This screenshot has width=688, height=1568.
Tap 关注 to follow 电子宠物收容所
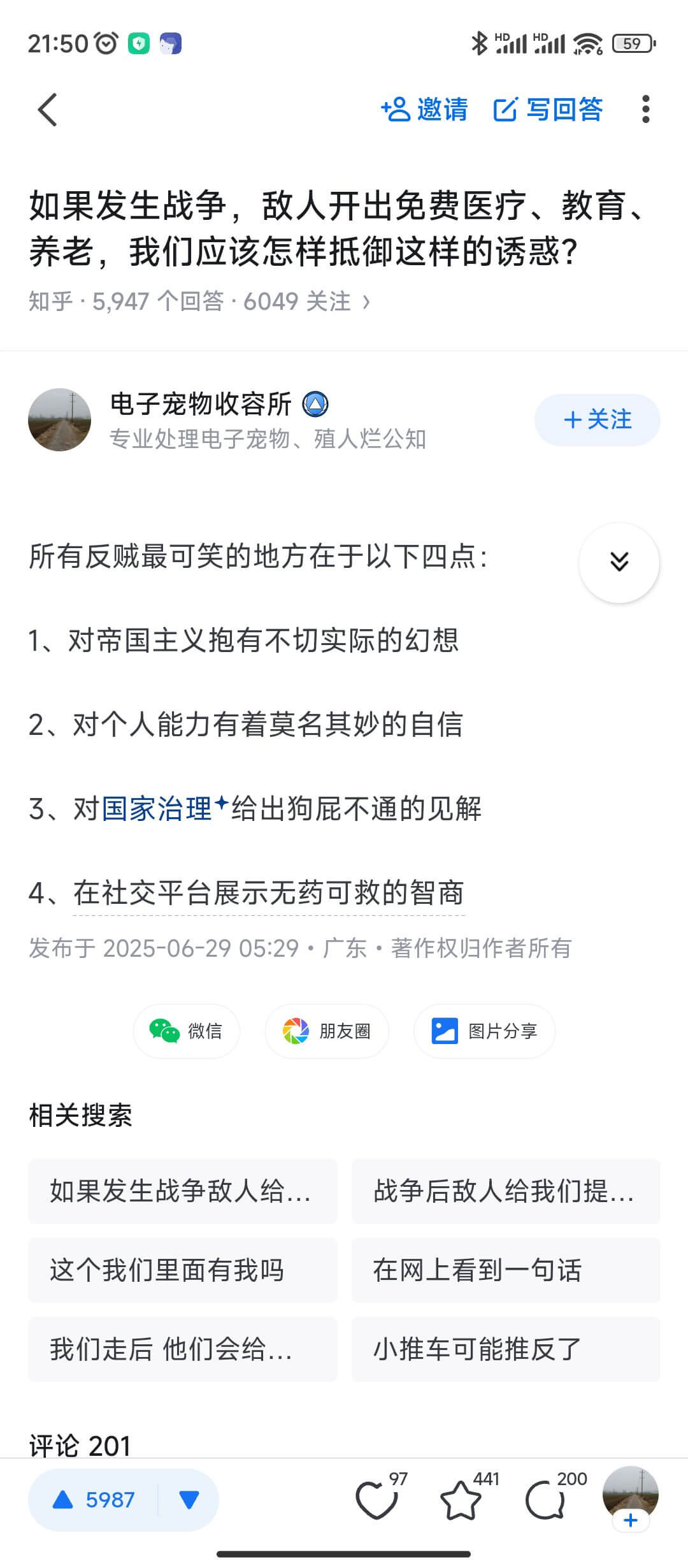pos(596,419)
